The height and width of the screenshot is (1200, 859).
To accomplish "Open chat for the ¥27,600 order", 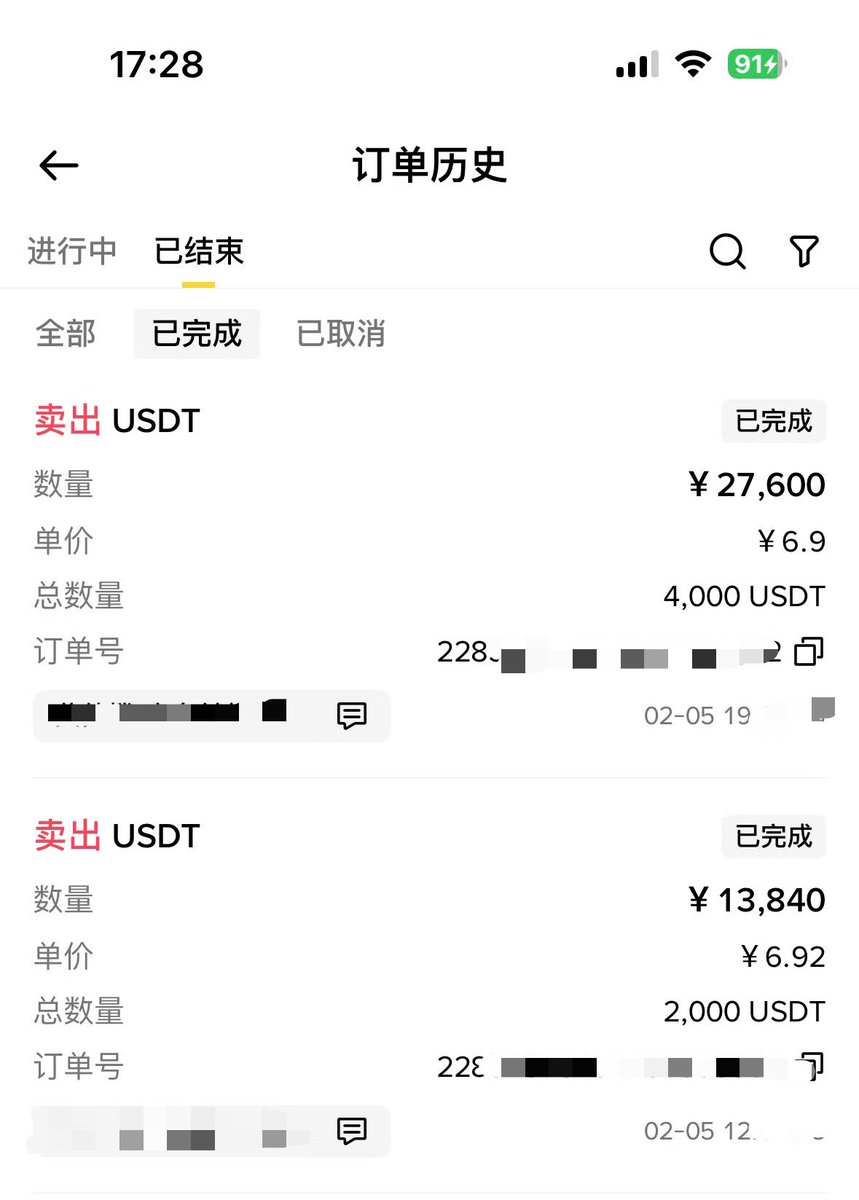I will pos(351,715).
